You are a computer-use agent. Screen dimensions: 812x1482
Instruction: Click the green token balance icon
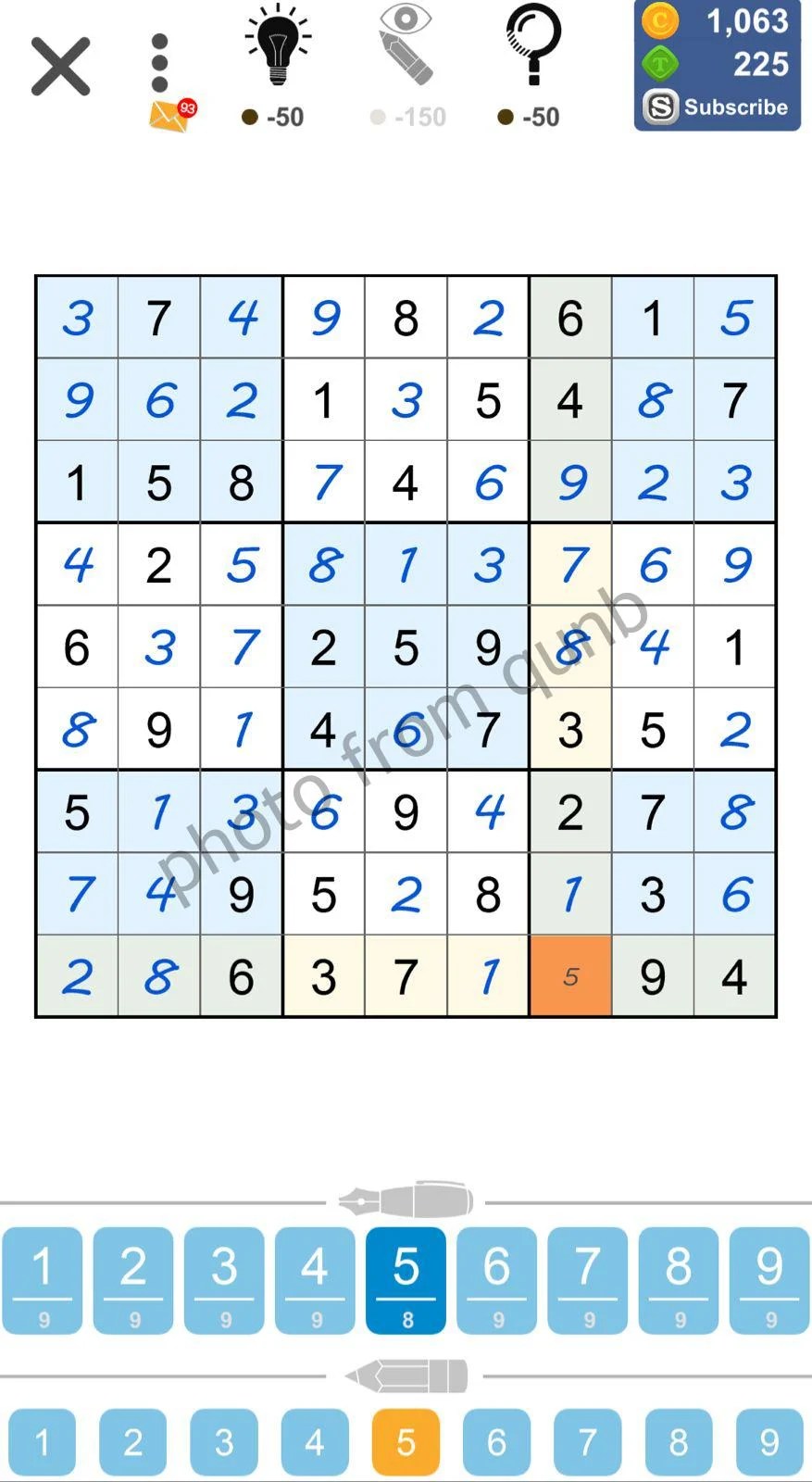point(659,63)
